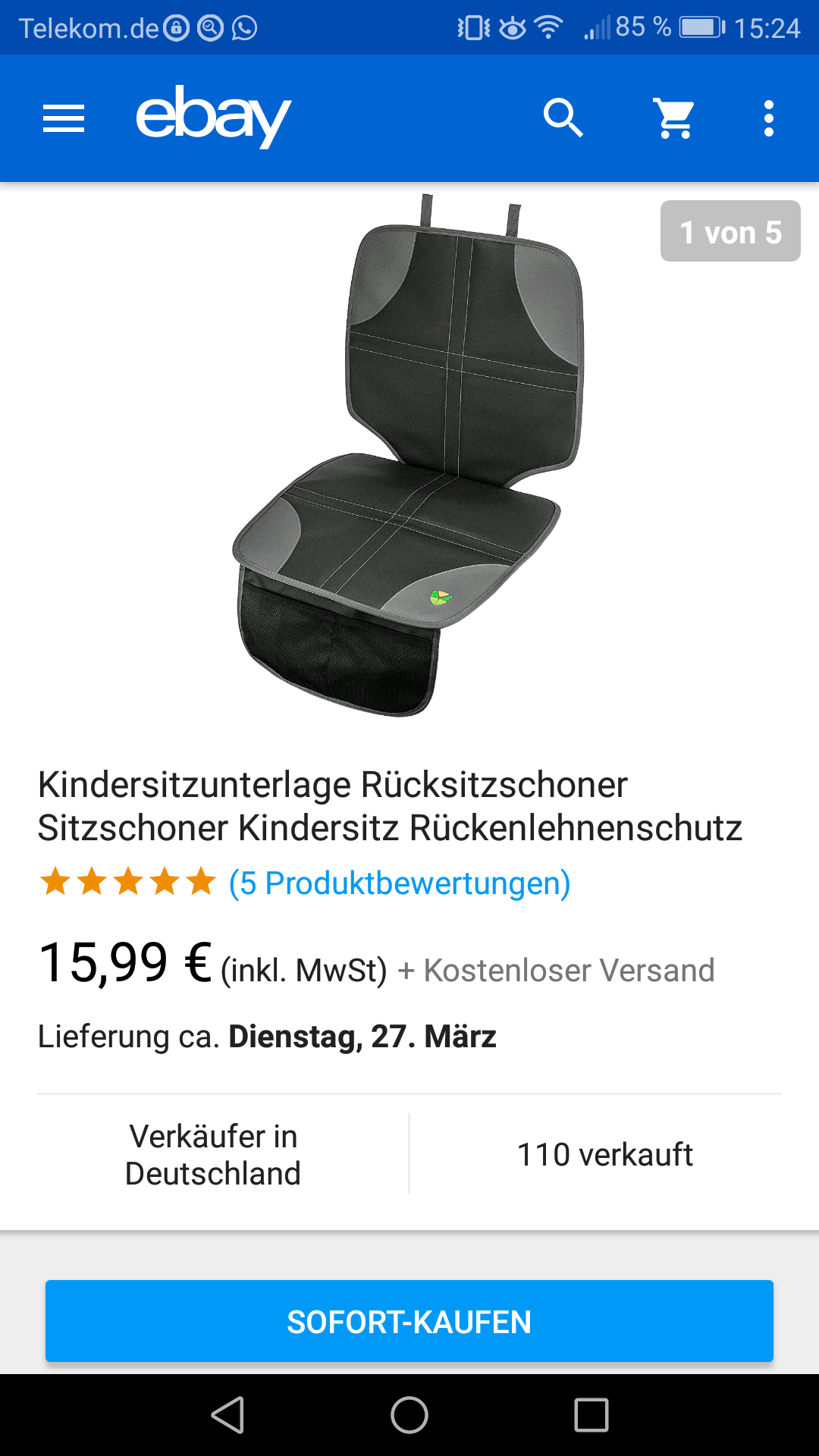Screen dimensions: 819x1456
Task: Open the three-dot overflow menu
Action: (x=768, y=119)
